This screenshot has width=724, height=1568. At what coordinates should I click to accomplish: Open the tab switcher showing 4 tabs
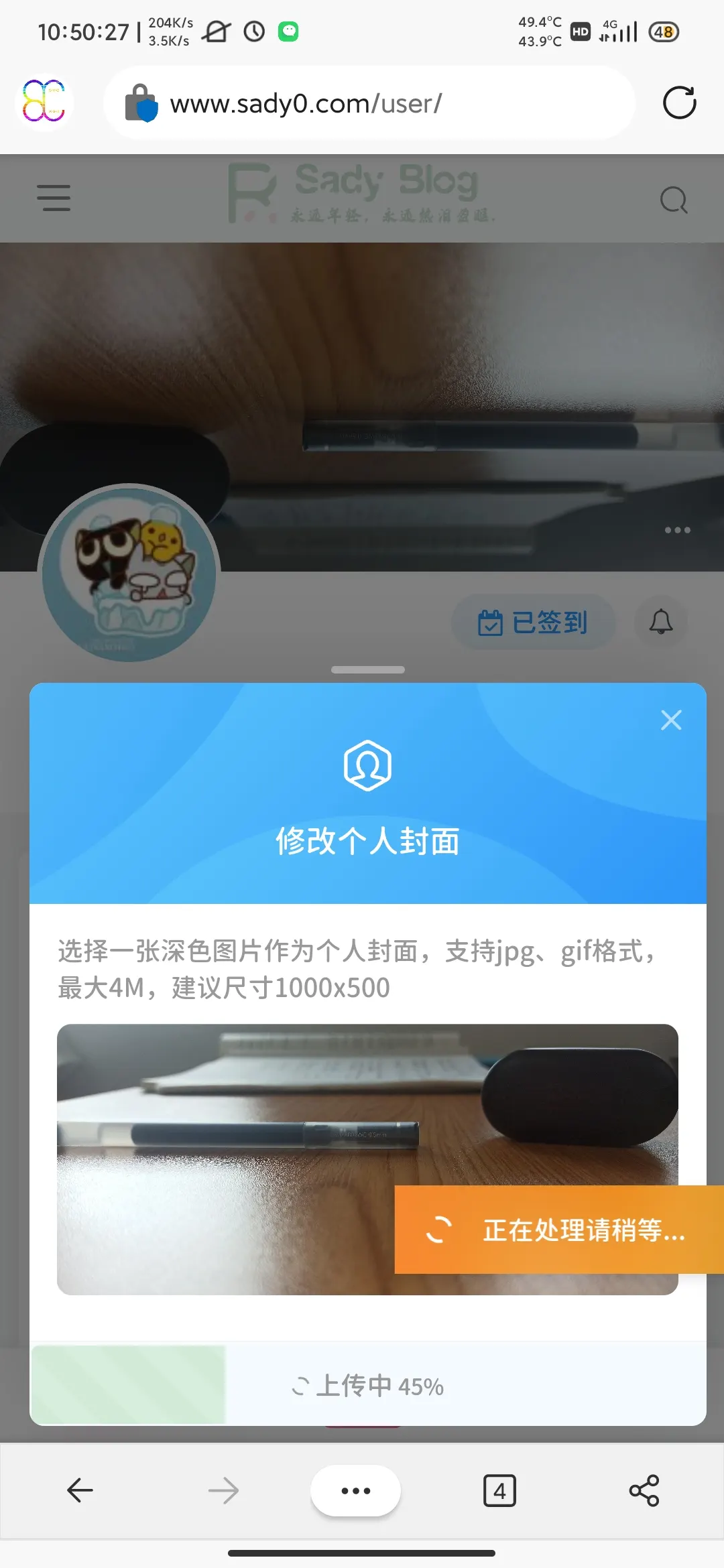[499, 1491]
